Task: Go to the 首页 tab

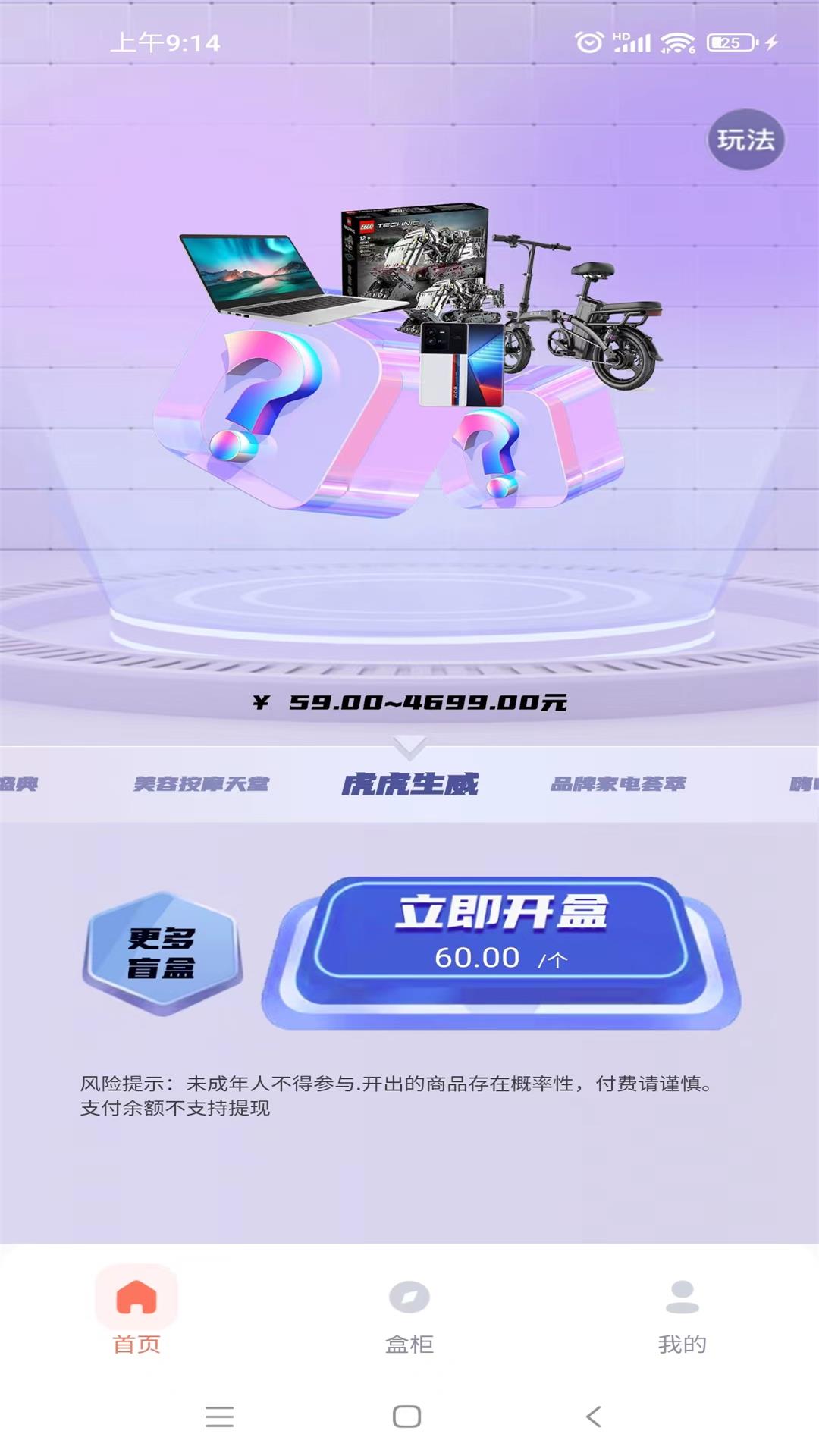Action: tap(136, 1316)
